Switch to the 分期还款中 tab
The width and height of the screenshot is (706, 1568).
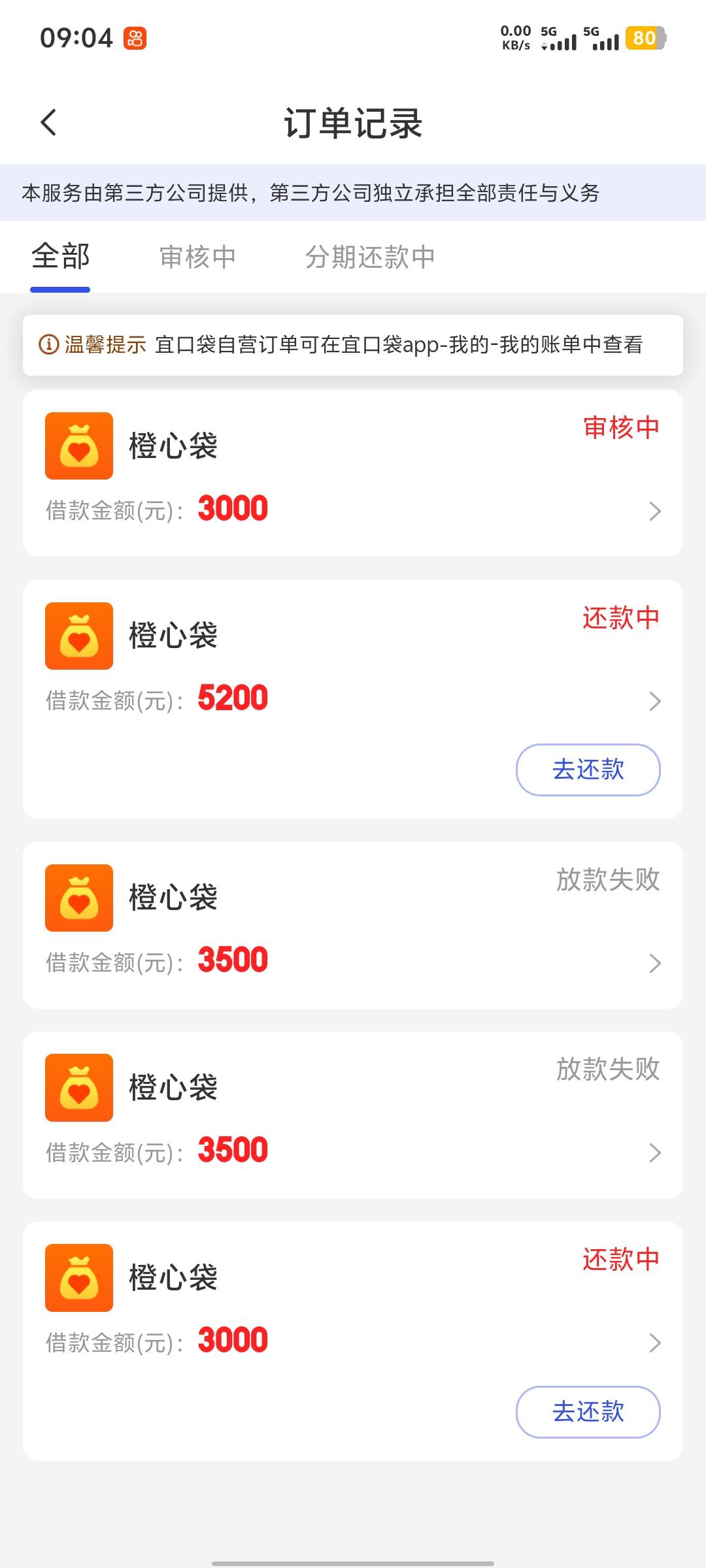pyautogui.click(x=370, y=257)
